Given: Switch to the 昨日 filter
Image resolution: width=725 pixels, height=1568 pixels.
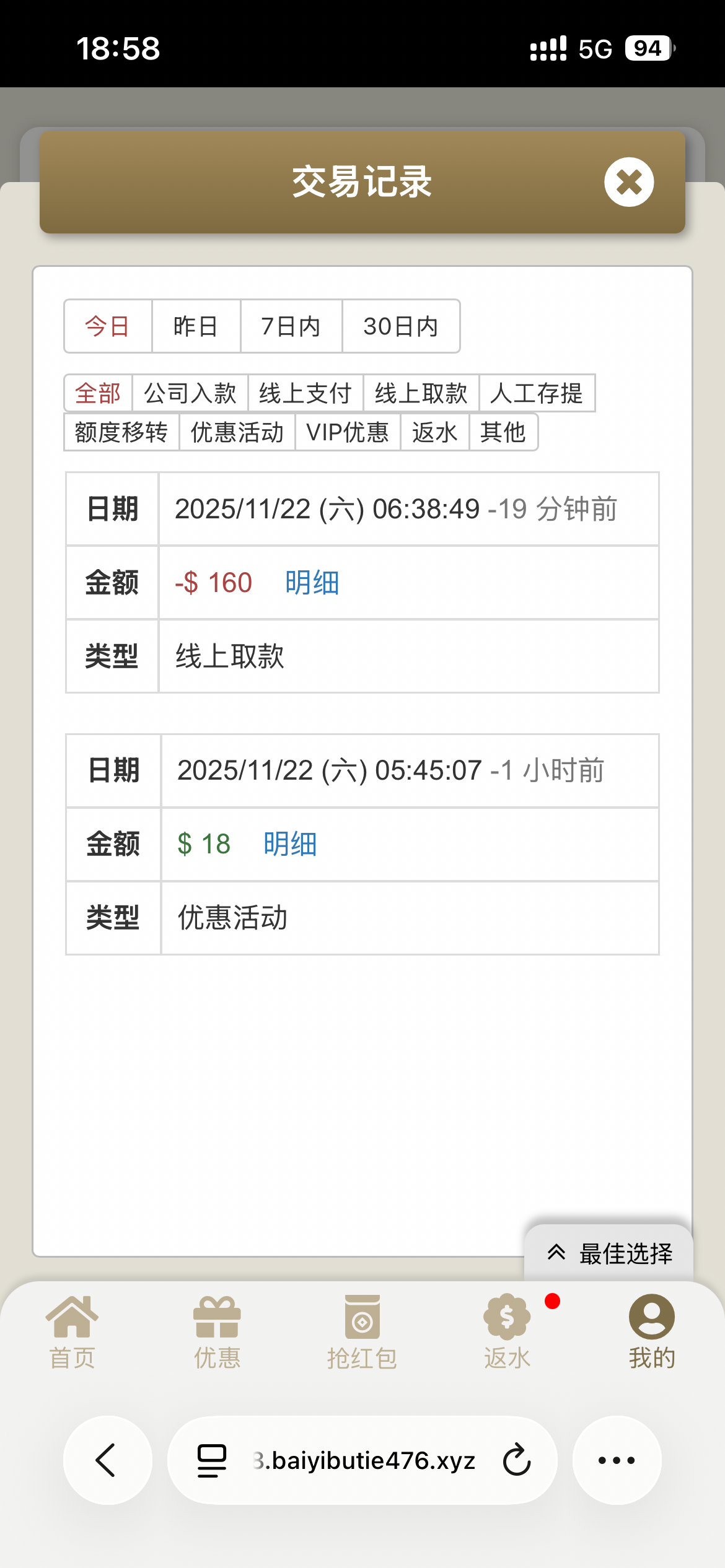Looking at the screenshot, I should (195, 327).
